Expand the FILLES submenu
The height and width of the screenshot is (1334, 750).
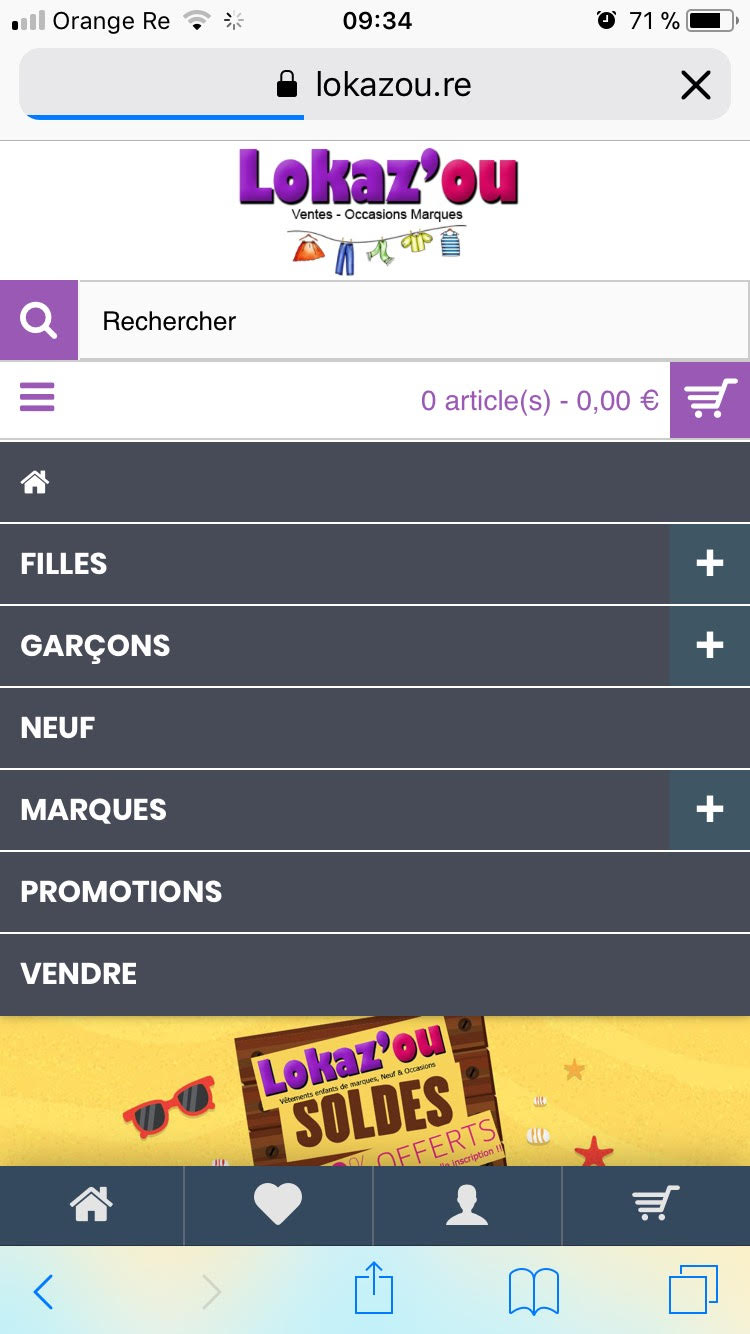709,564
